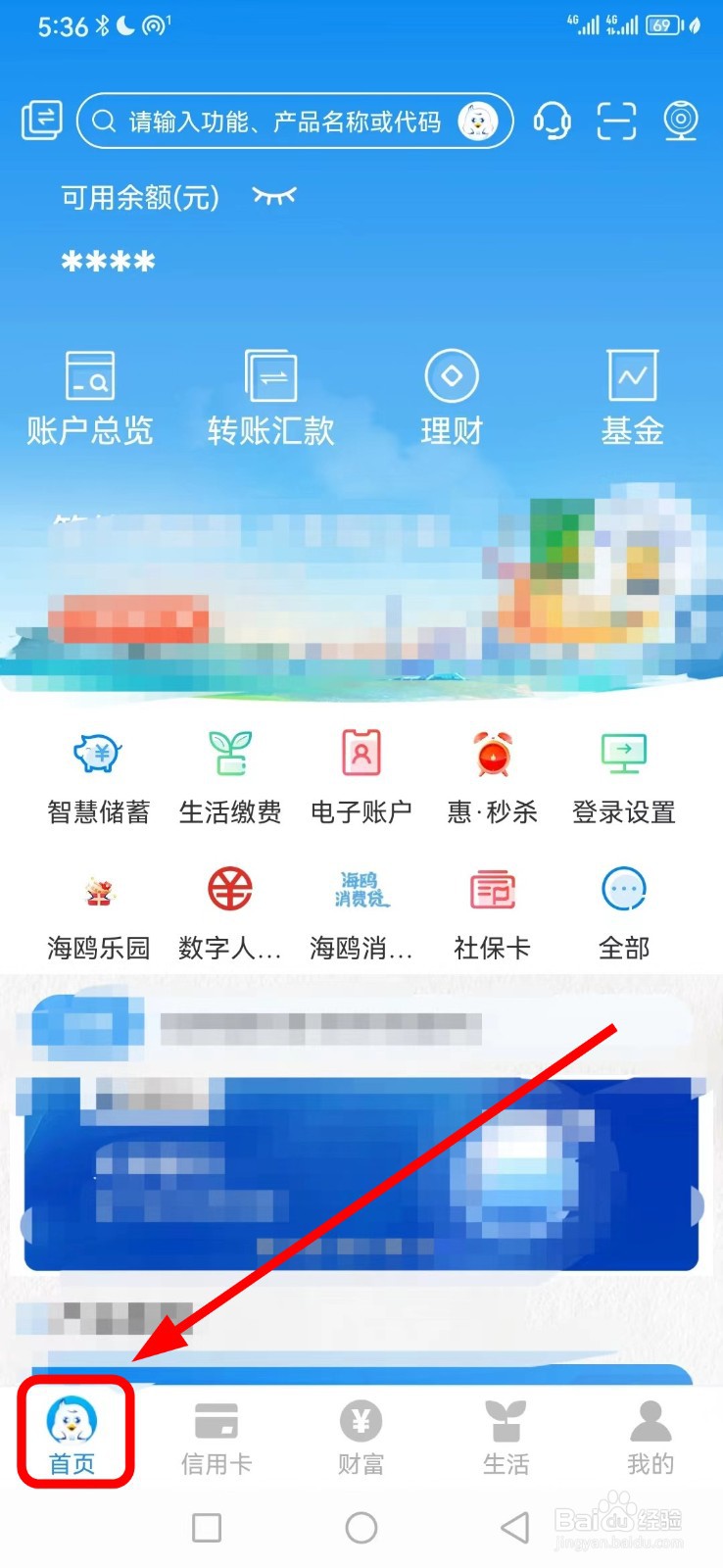Open the customer service headset icon

tap(552, 121)
